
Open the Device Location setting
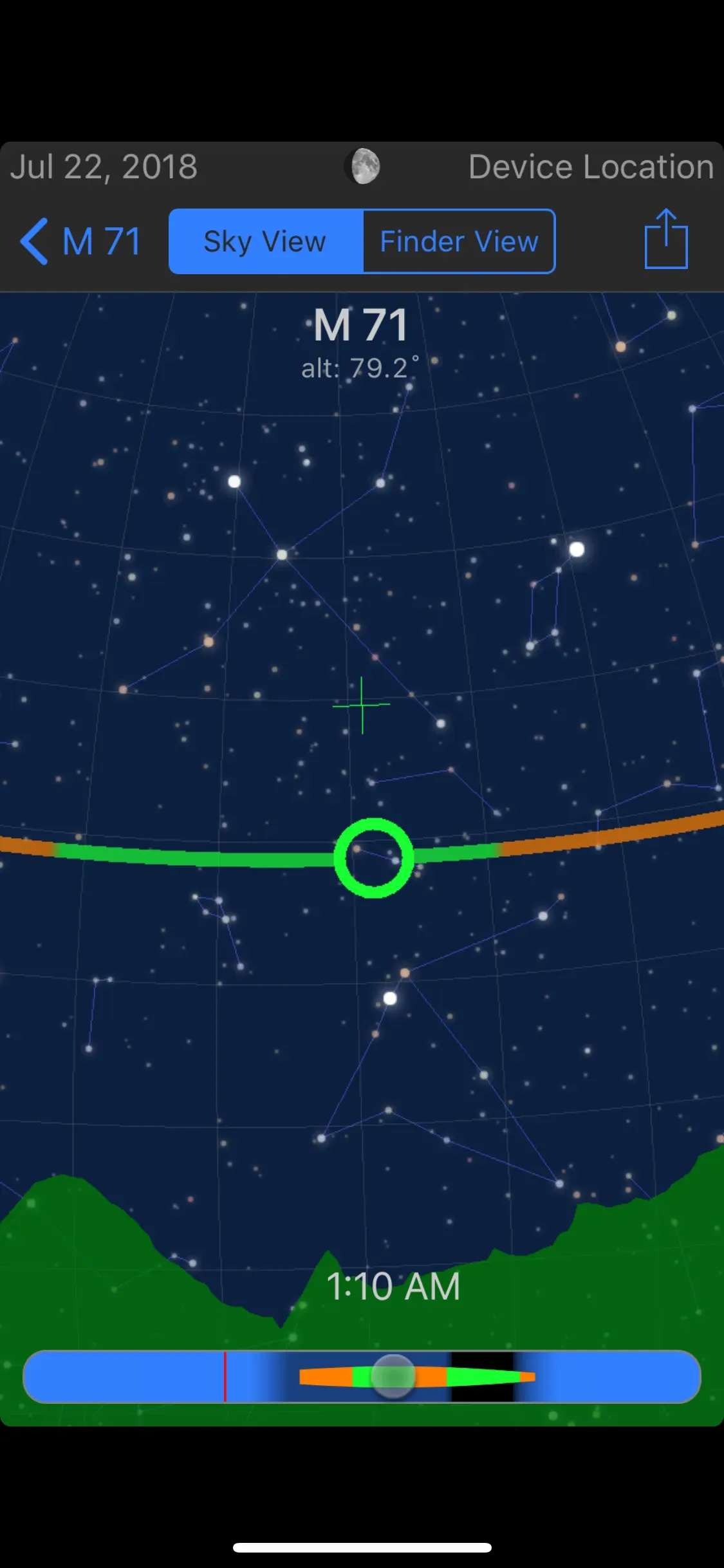[590, 167]
